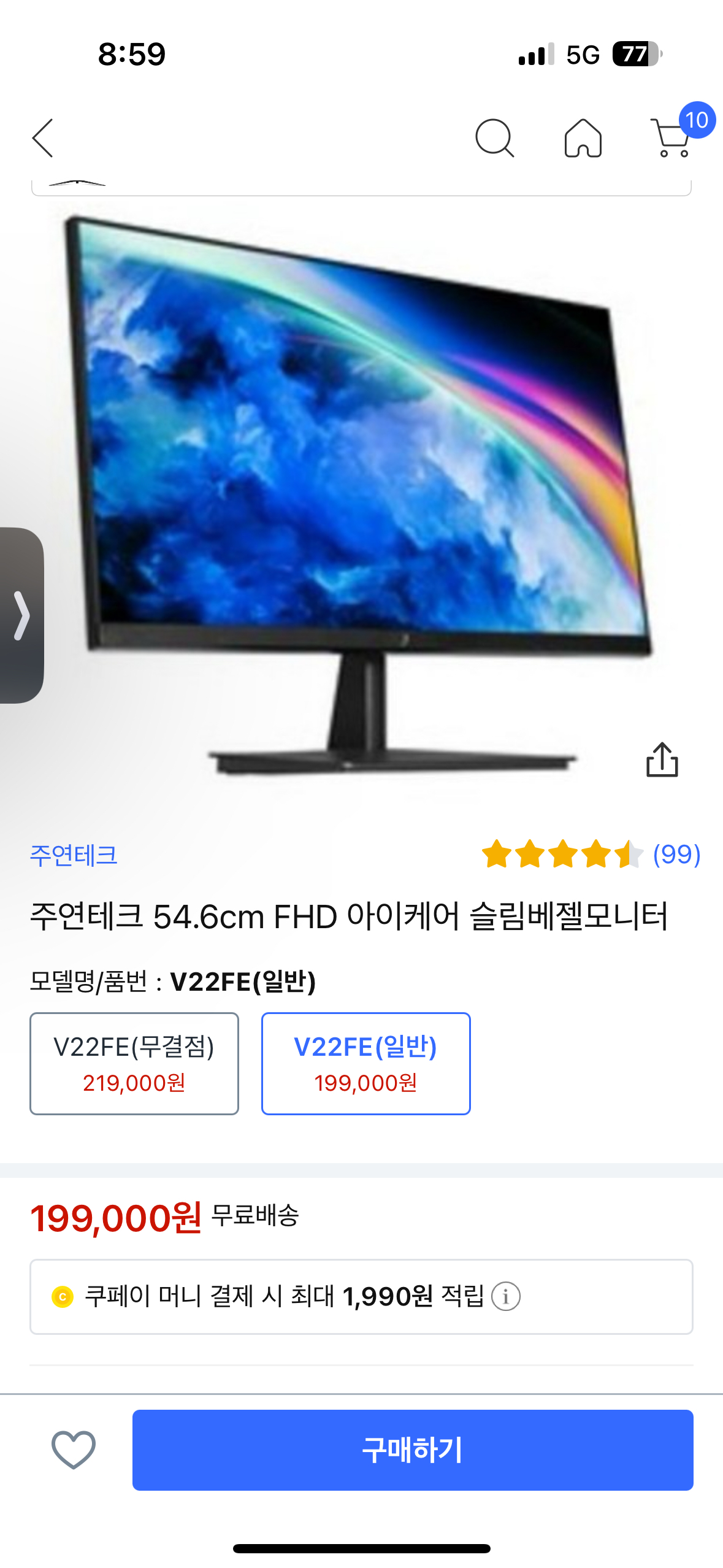Open the 주연테크 brand link
The width and height of the screenshot is (723, 1568).
(x=74, y=855)
